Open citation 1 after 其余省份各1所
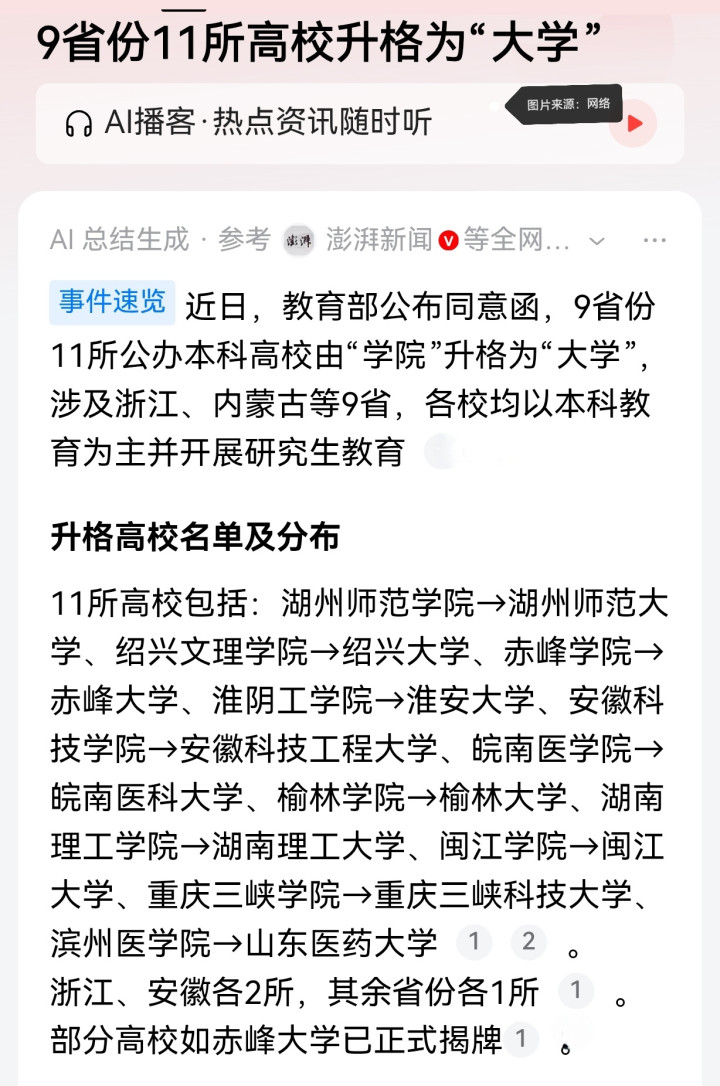Viewport: 720px width, 1086px height. (575, 991)
